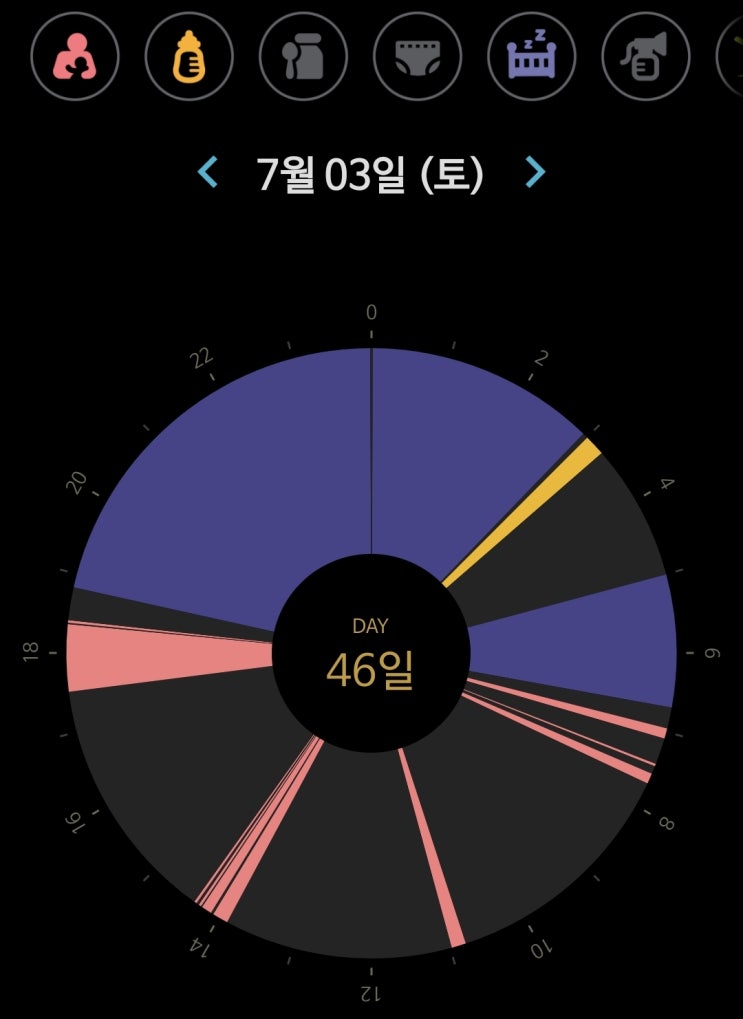743x1019 pixels.
Task: Select the diaper icon
Action: coord(417,57)
